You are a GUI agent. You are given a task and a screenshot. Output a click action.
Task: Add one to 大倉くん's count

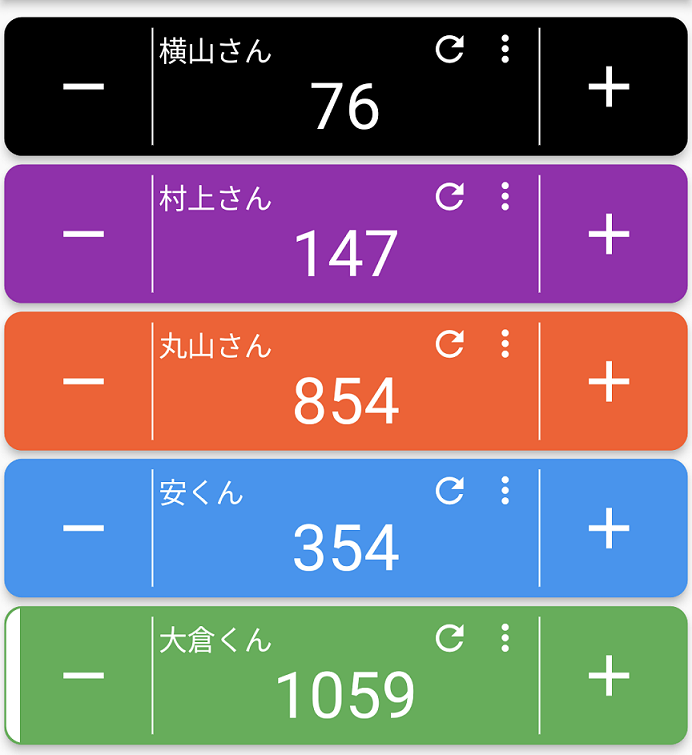point(609,676)
